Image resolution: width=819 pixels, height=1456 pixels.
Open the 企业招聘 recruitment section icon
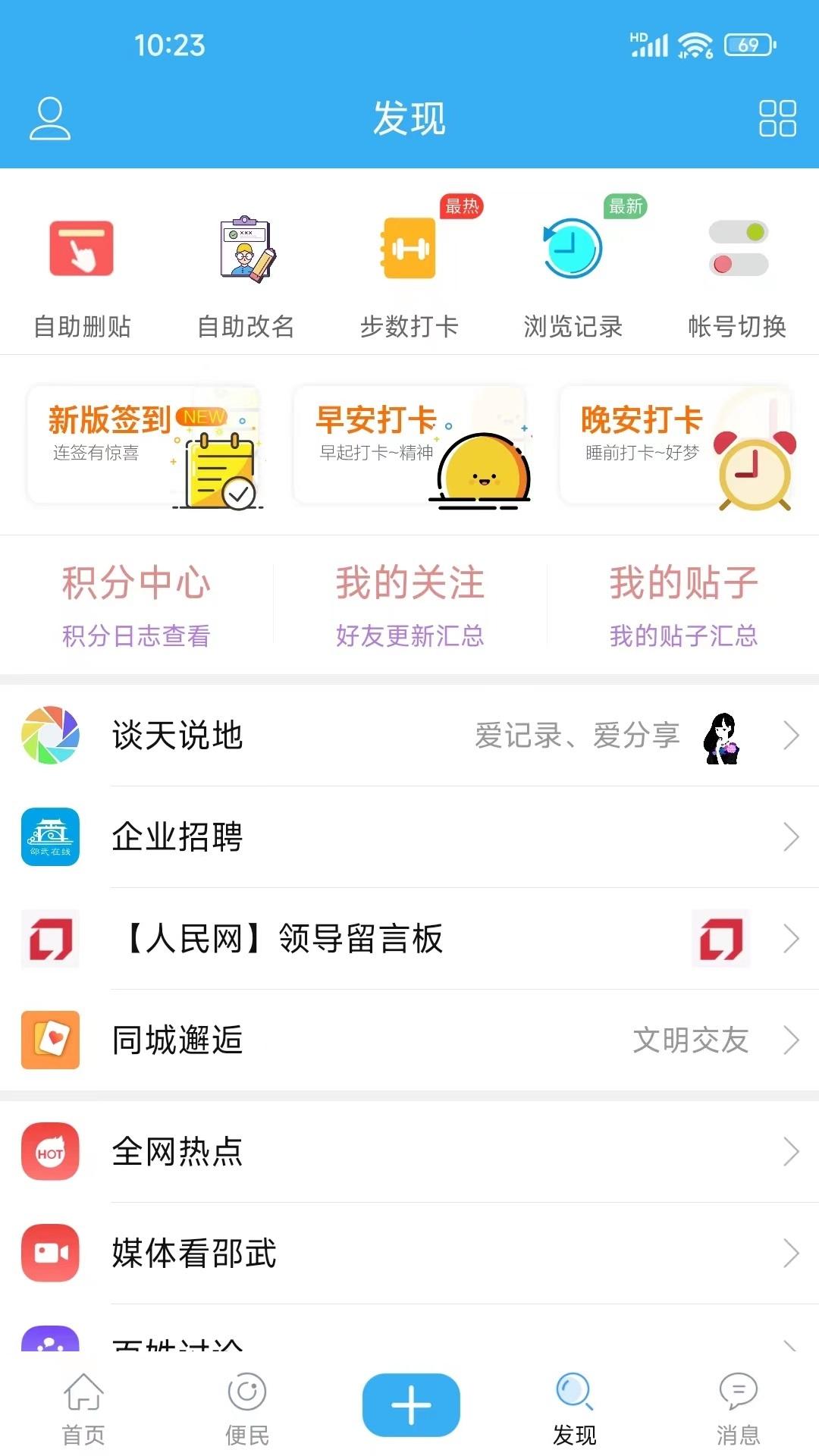50,837
